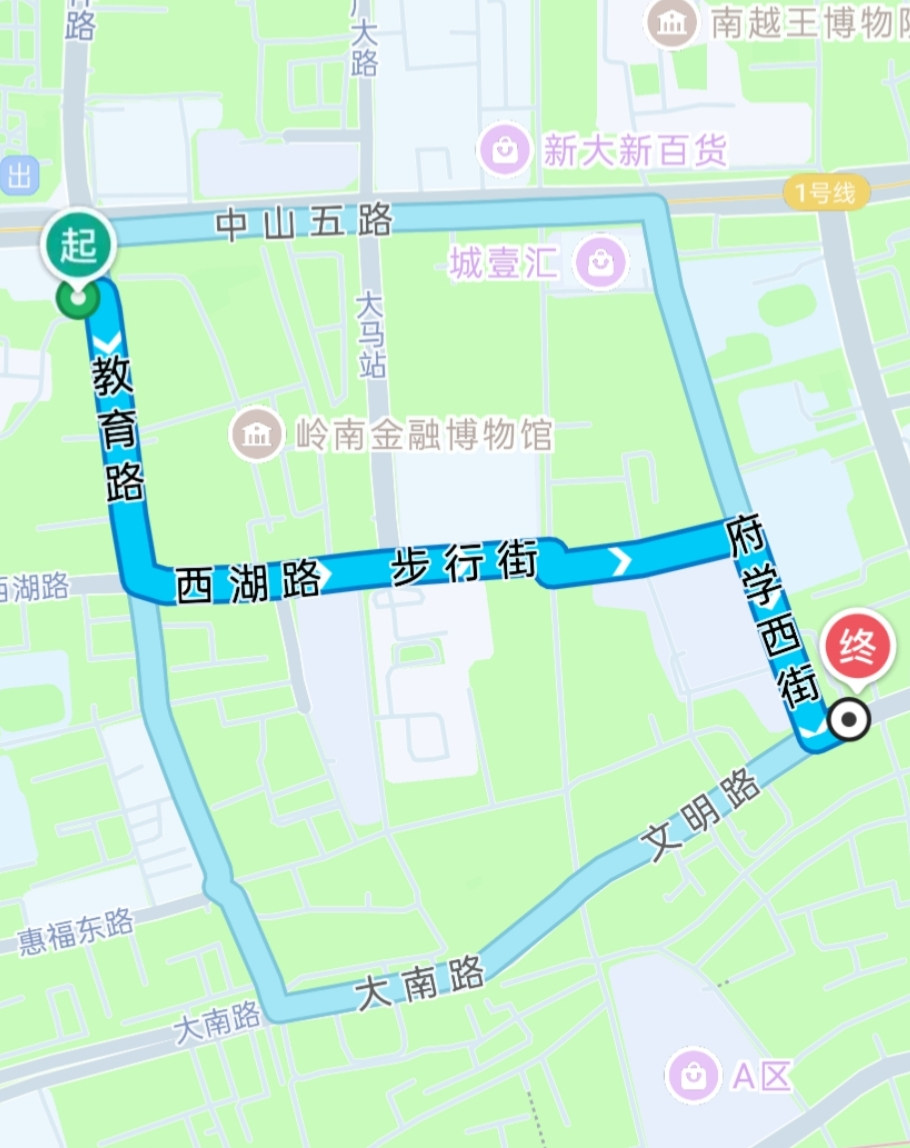
Task: Select the 岭南金融博物馆 museum marker
Action: coord(257,435)
